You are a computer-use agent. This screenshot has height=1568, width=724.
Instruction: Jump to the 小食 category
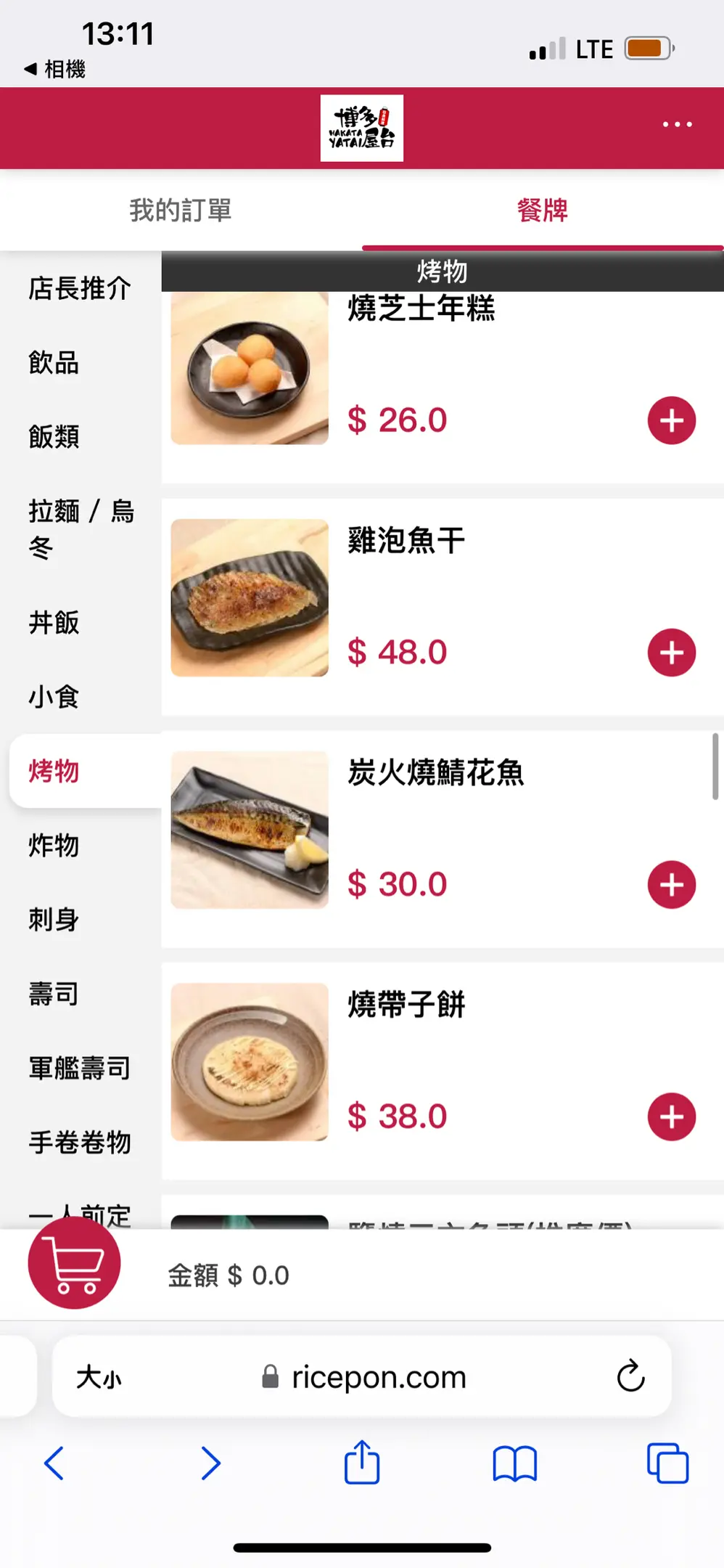[54, 697]
